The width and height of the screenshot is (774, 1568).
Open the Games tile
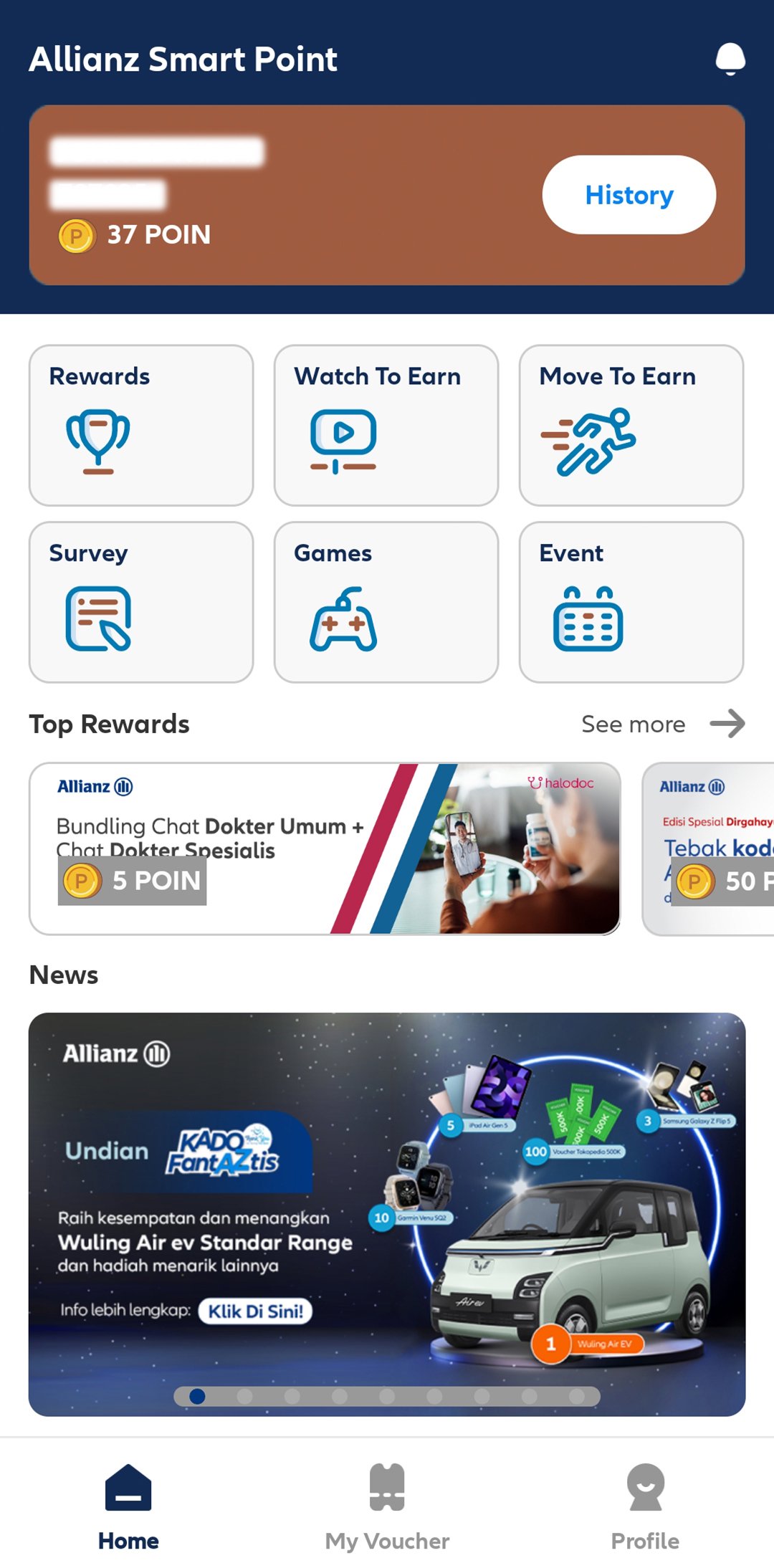click(x=386, y=602)
